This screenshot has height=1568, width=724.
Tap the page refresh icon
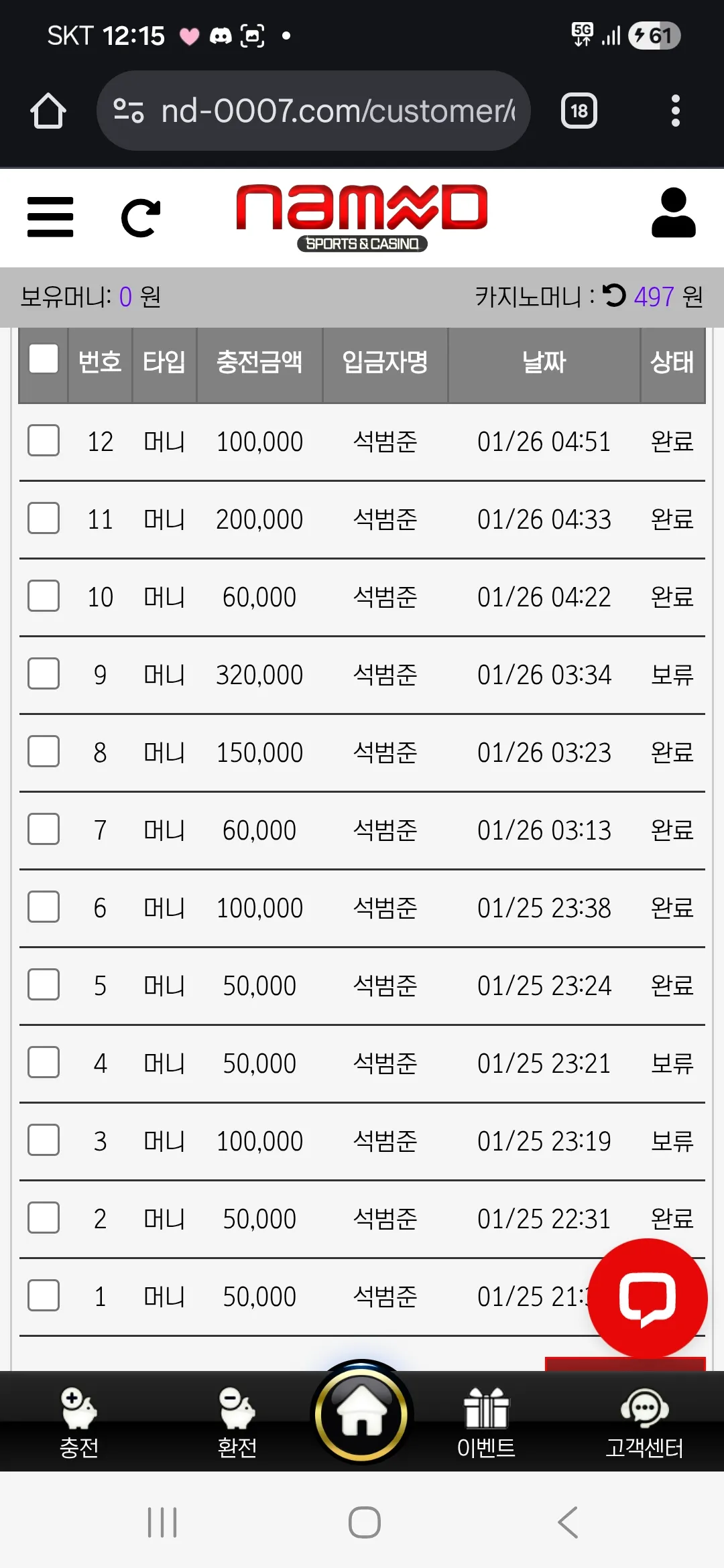pyautogui.click(x=141, y=218)
